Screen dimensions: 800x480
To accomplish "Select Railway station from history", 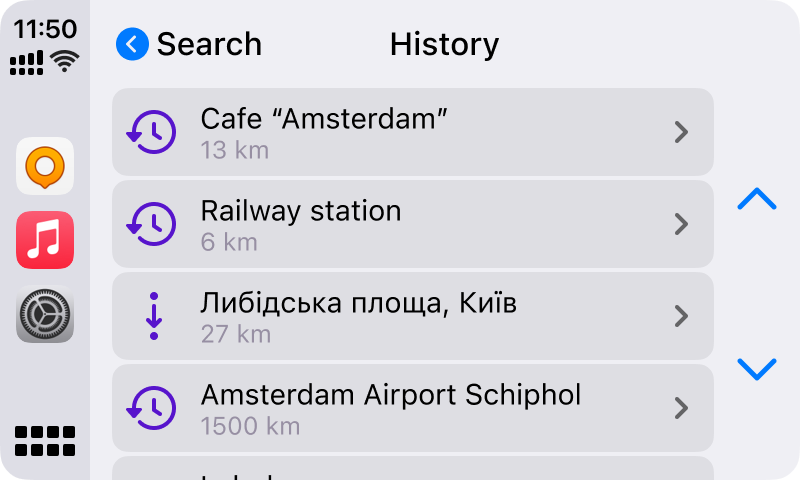I will pos(412,224).
